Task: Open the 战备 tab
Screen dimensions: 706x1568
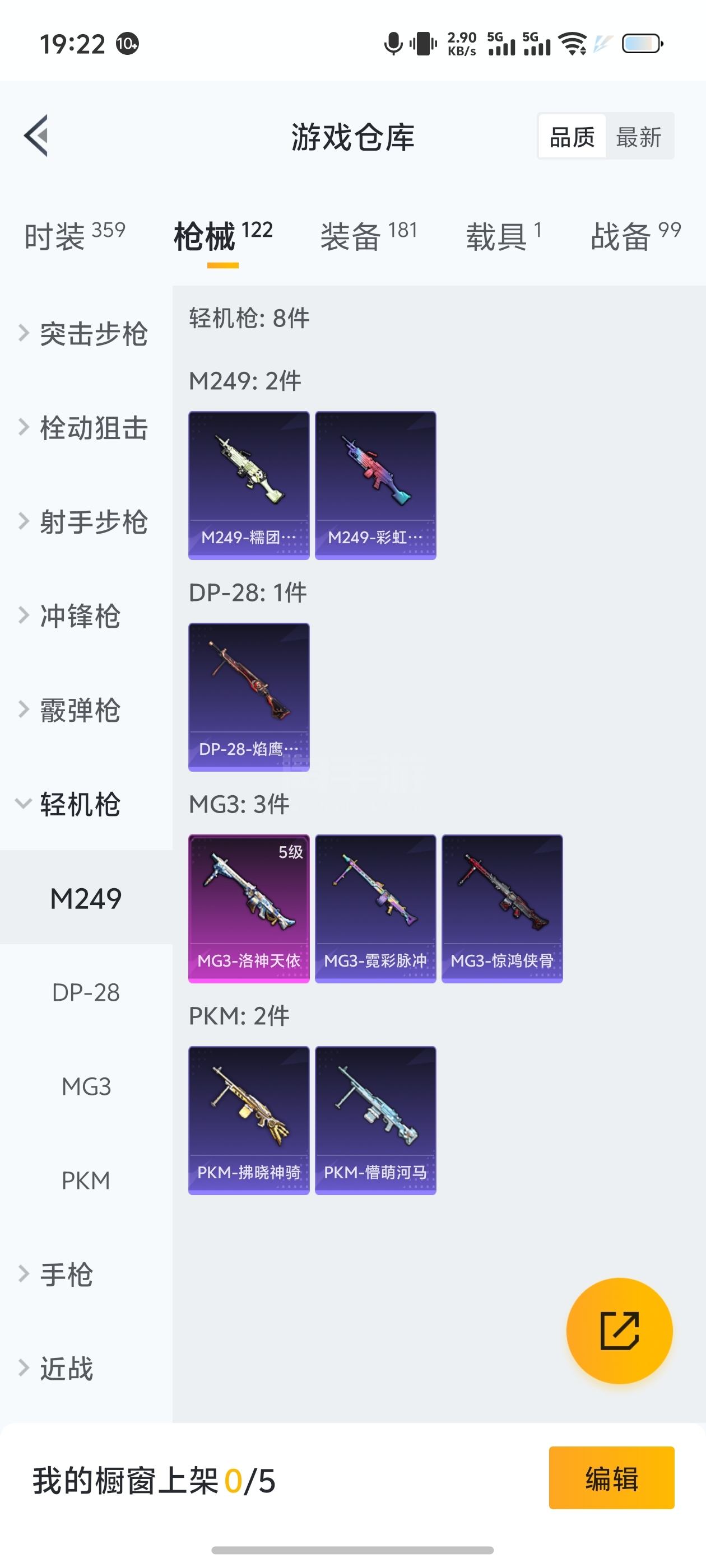Action: [635, 236]
